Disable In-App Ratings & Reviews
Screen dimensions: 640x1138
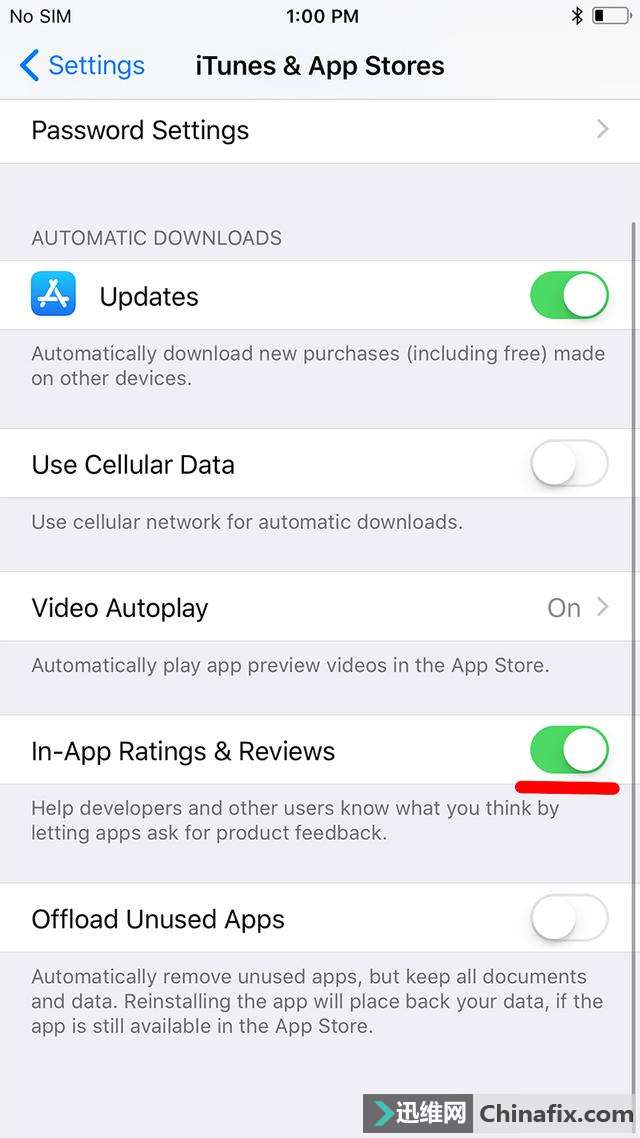(569, 751)
